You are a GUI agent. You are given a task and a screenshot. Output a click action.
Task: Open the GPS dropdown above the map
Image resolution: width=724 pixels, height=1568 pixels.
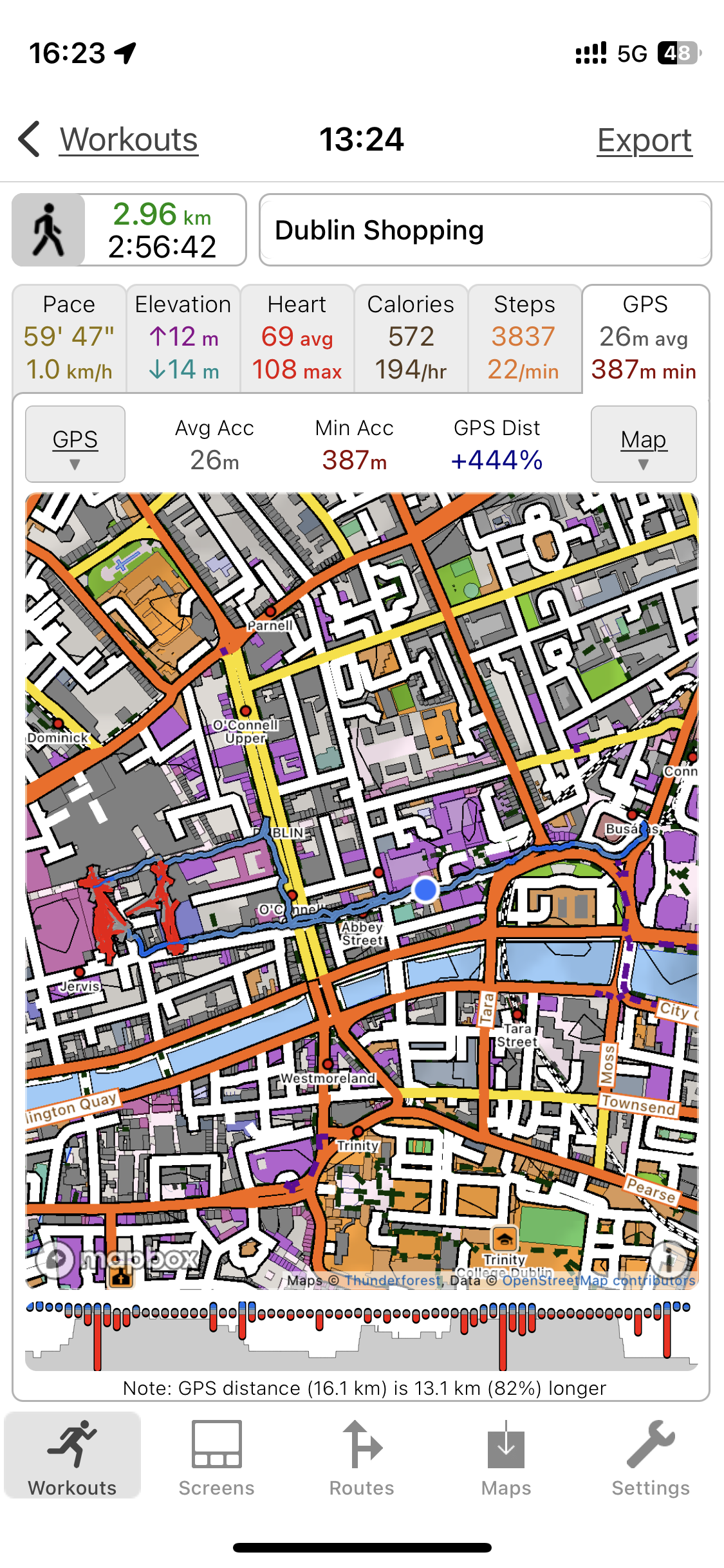pos(75,444)
